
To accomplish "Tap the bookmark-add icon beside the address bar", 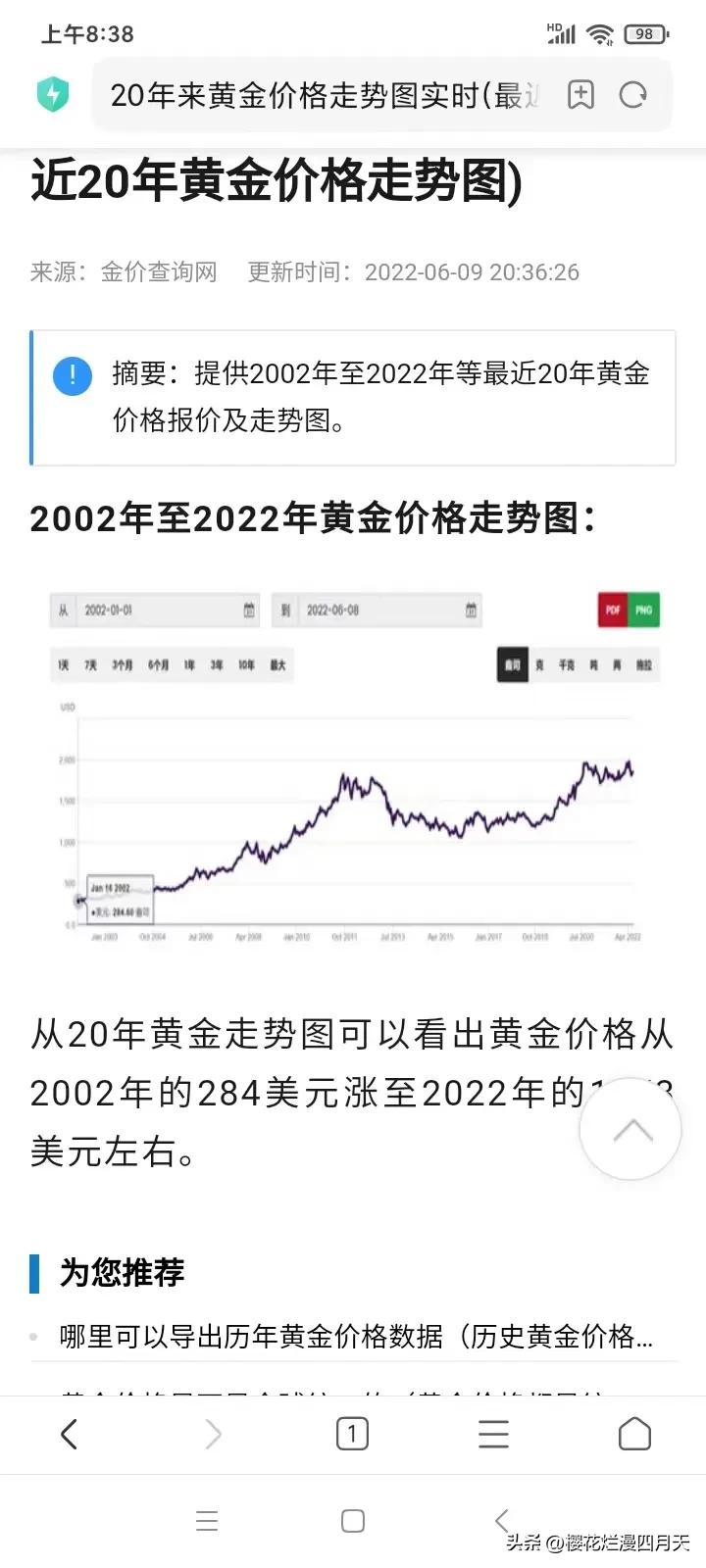I will coord(580,94).
